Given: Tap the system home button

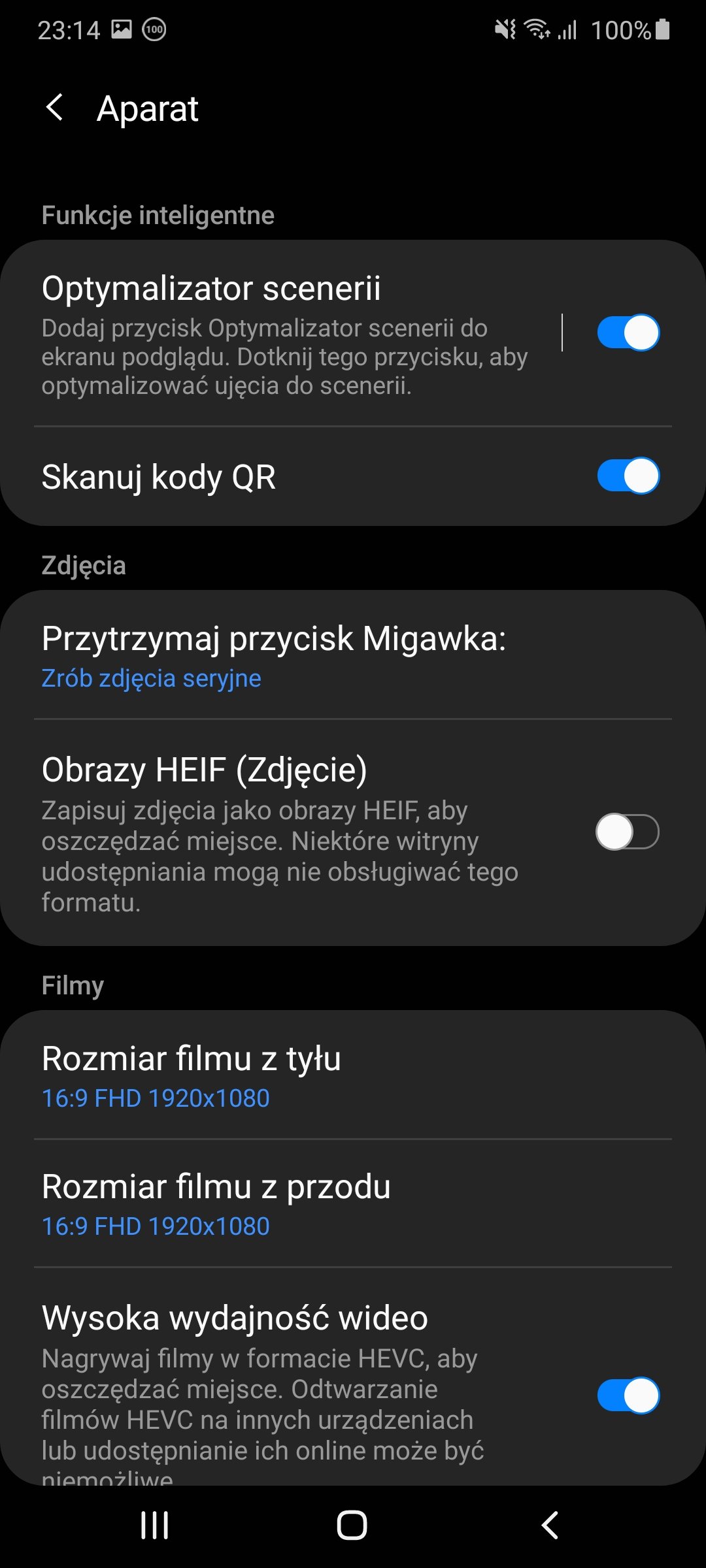Looking at the screenshot, I should 352,1526.
